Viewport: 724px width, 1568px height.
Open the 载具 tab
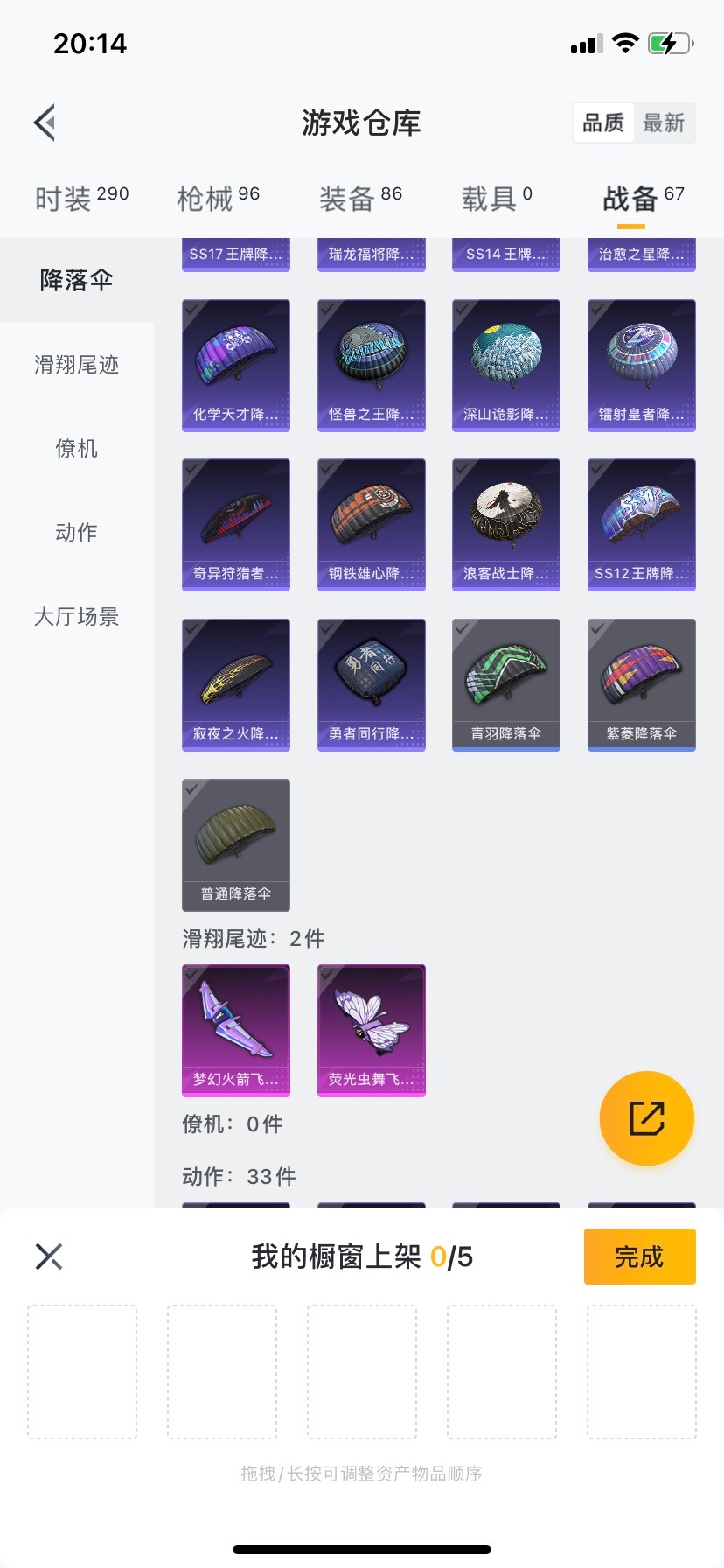tap(496, 199)
